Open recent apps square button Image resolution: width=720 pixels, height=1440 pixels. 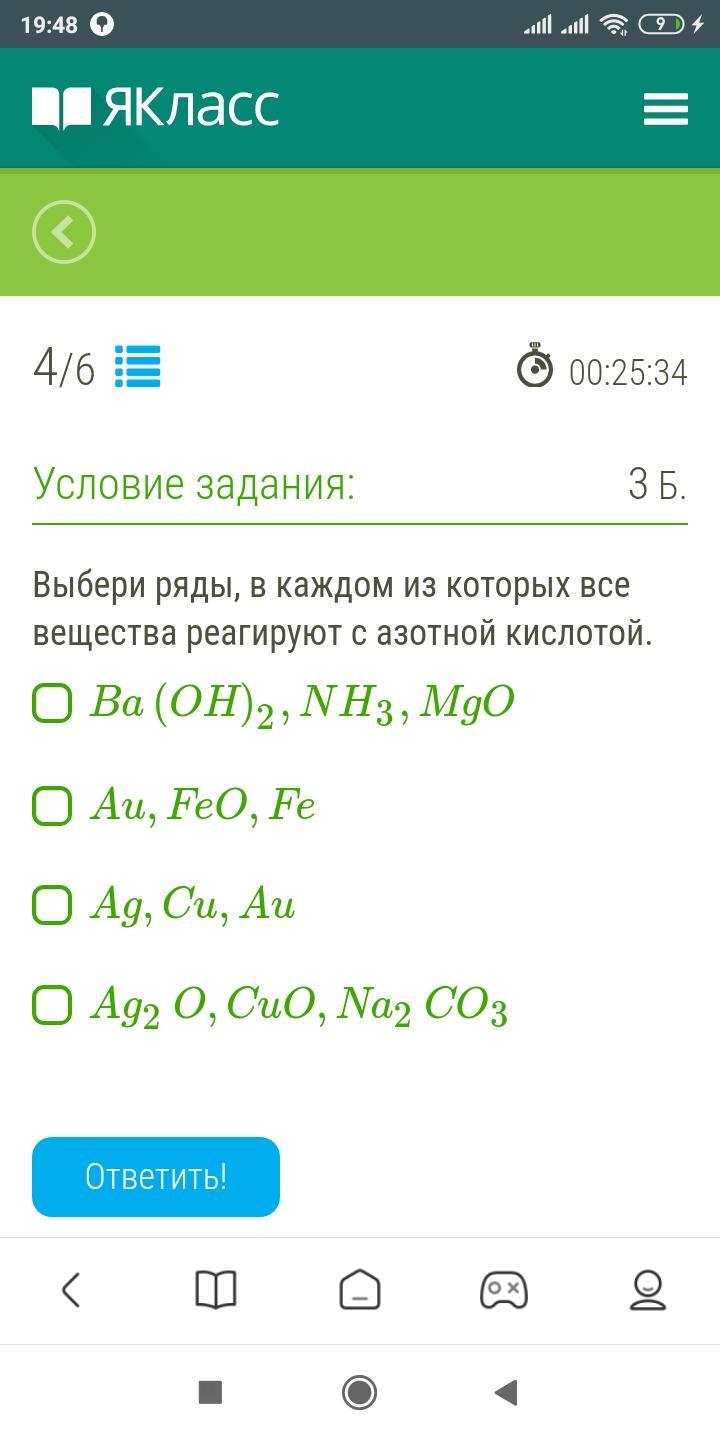(210, 1392)
